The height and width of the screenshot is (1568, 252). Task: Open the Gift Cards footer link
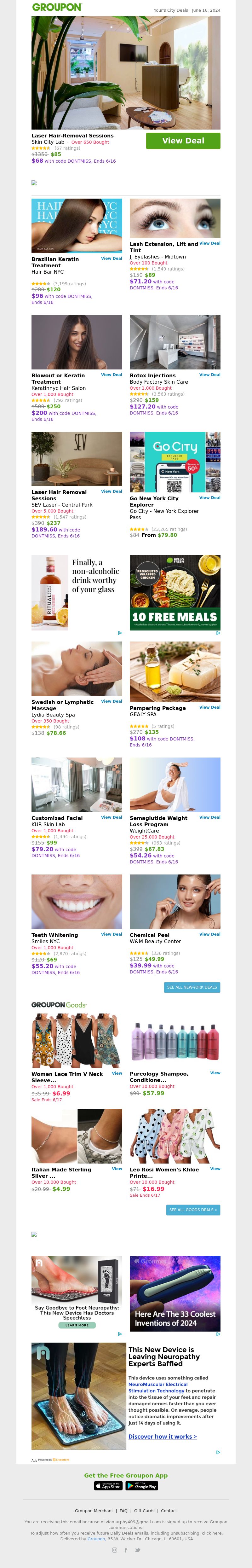(x=144, y=1511)
